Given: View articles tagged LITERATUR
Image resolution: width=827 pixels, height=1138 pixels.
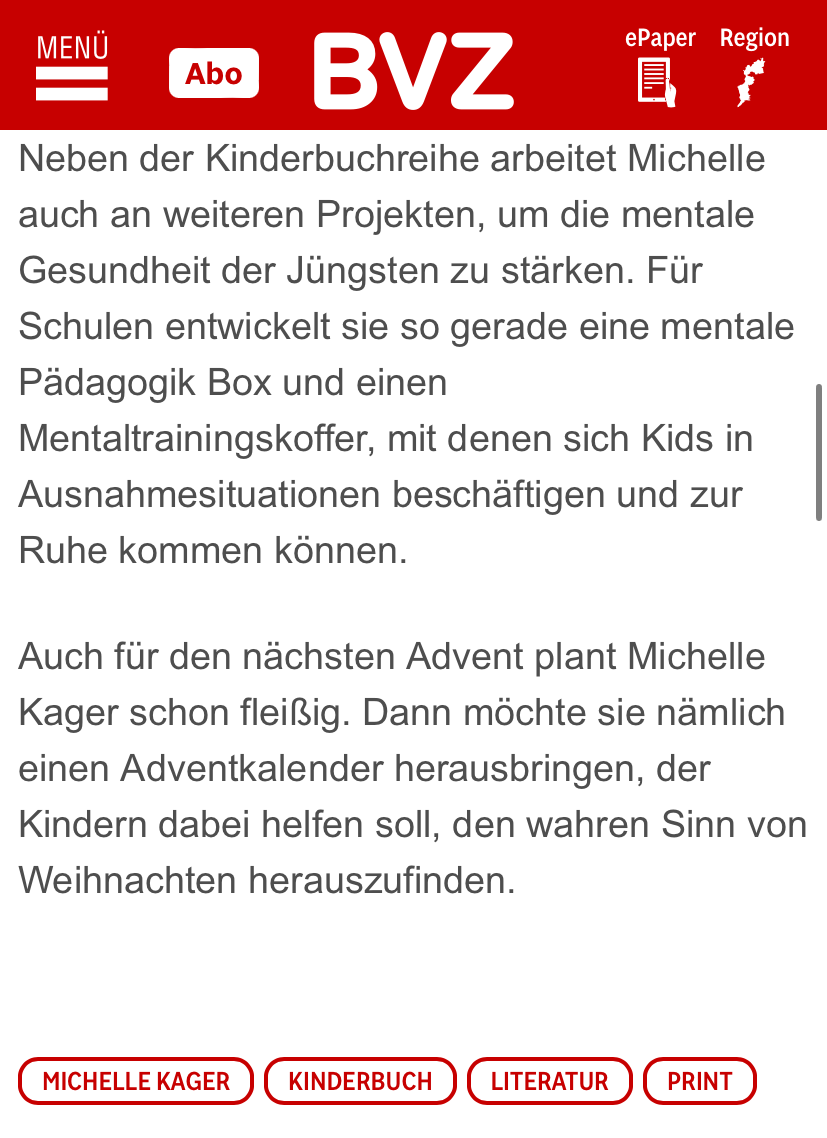Looking at the screenshot, I should (x=550, y=1081).
